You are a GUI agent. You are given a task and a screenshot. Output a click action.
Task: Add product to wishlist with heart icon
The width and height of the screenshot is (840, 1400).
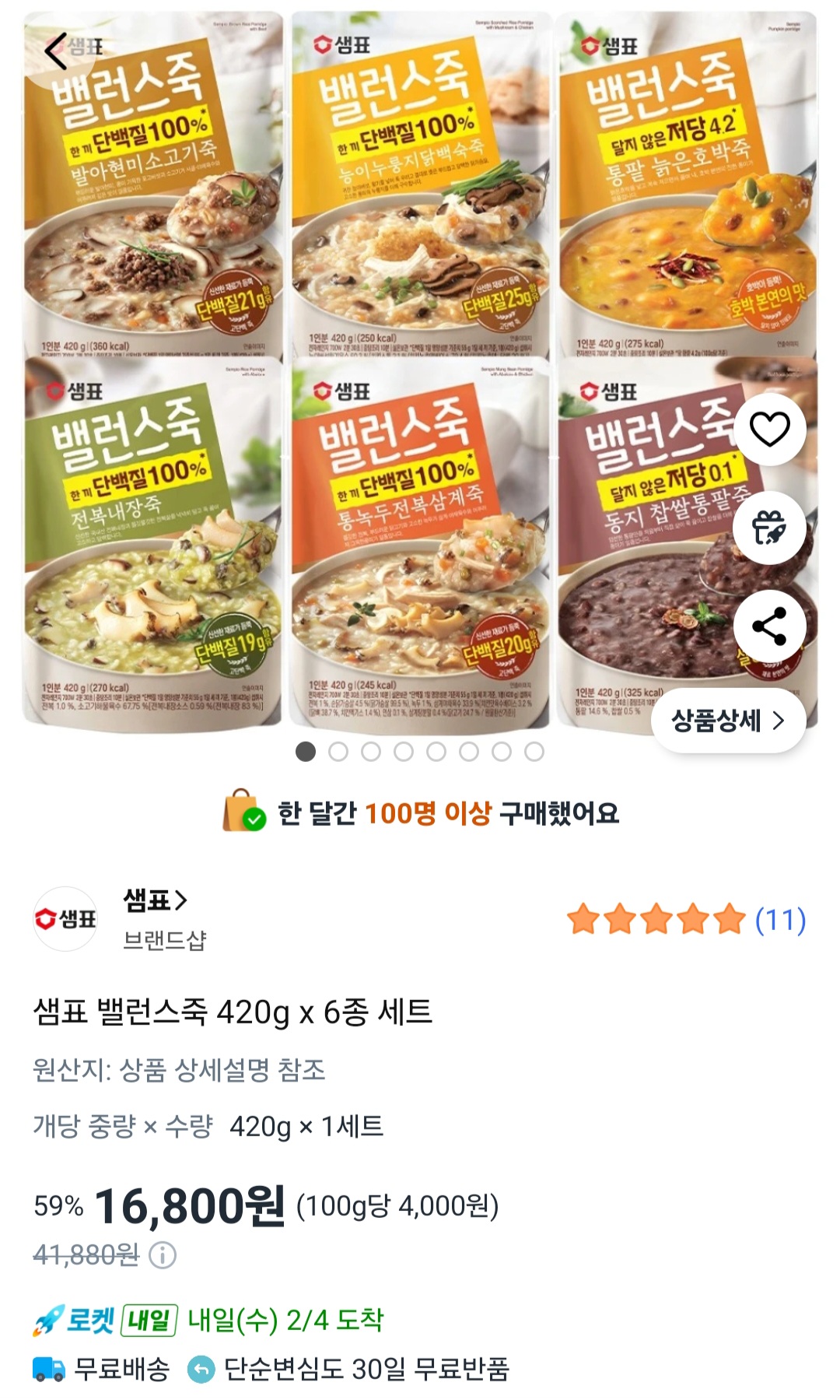(x=769, y=430)
